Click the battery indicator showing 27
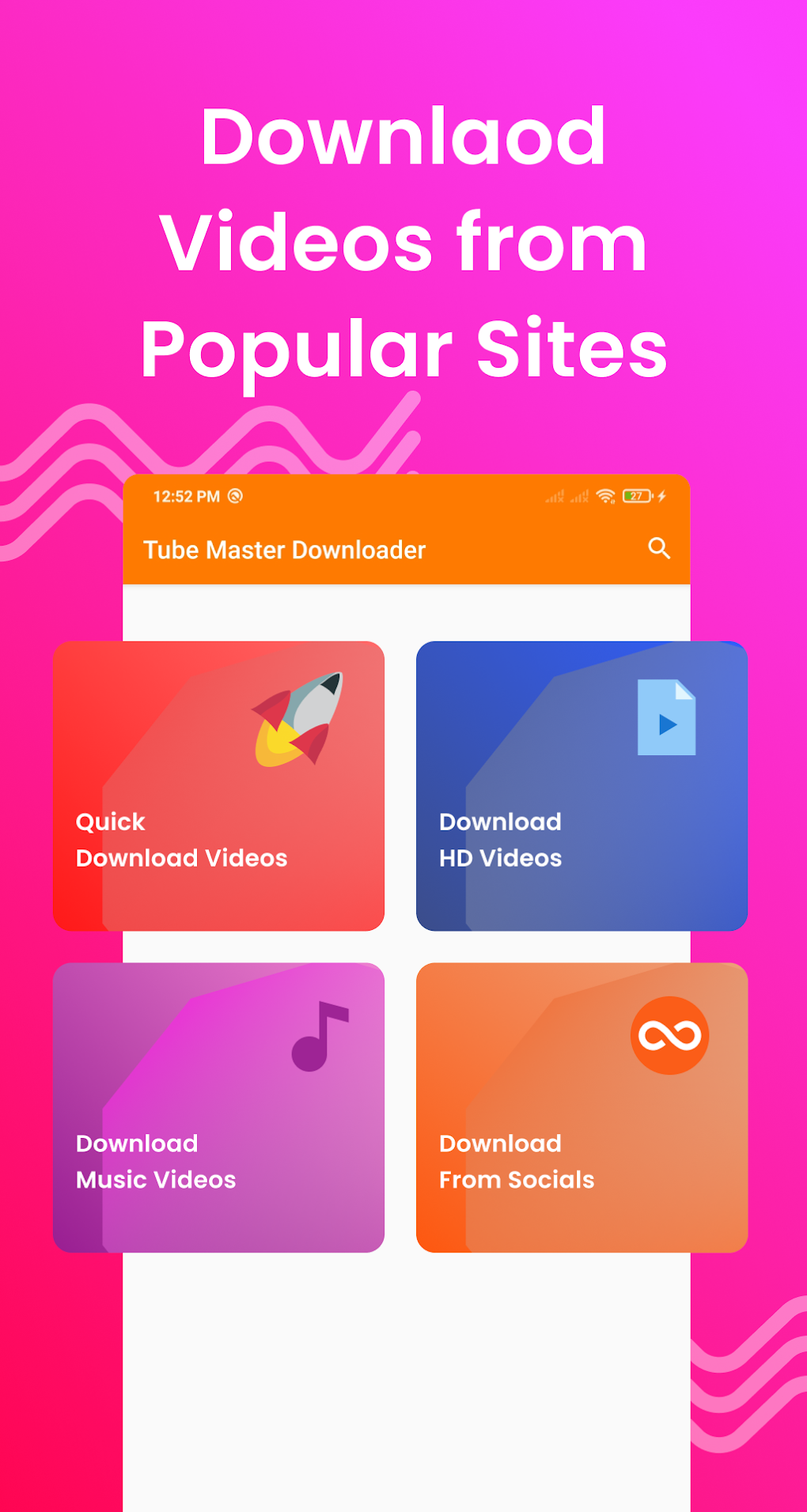Screen dimensions: 807x1512 637,495
